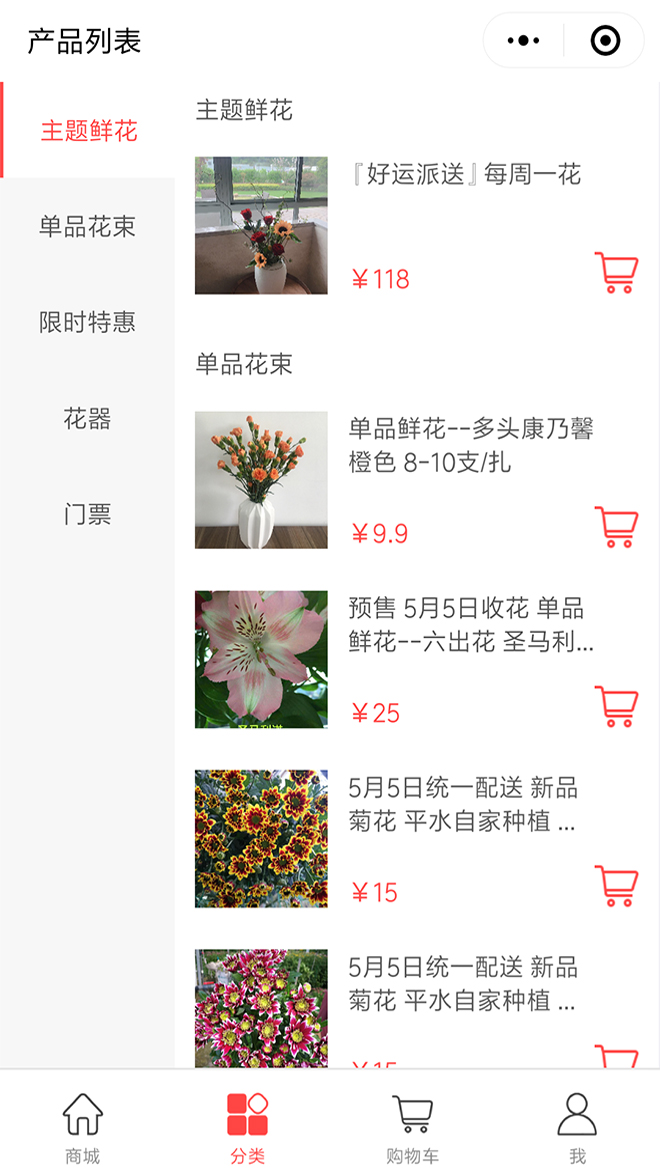Open the 多头康乃馨 橙色 product
The height and width of the screenshot is (1173, 660).
pos(470,445)
